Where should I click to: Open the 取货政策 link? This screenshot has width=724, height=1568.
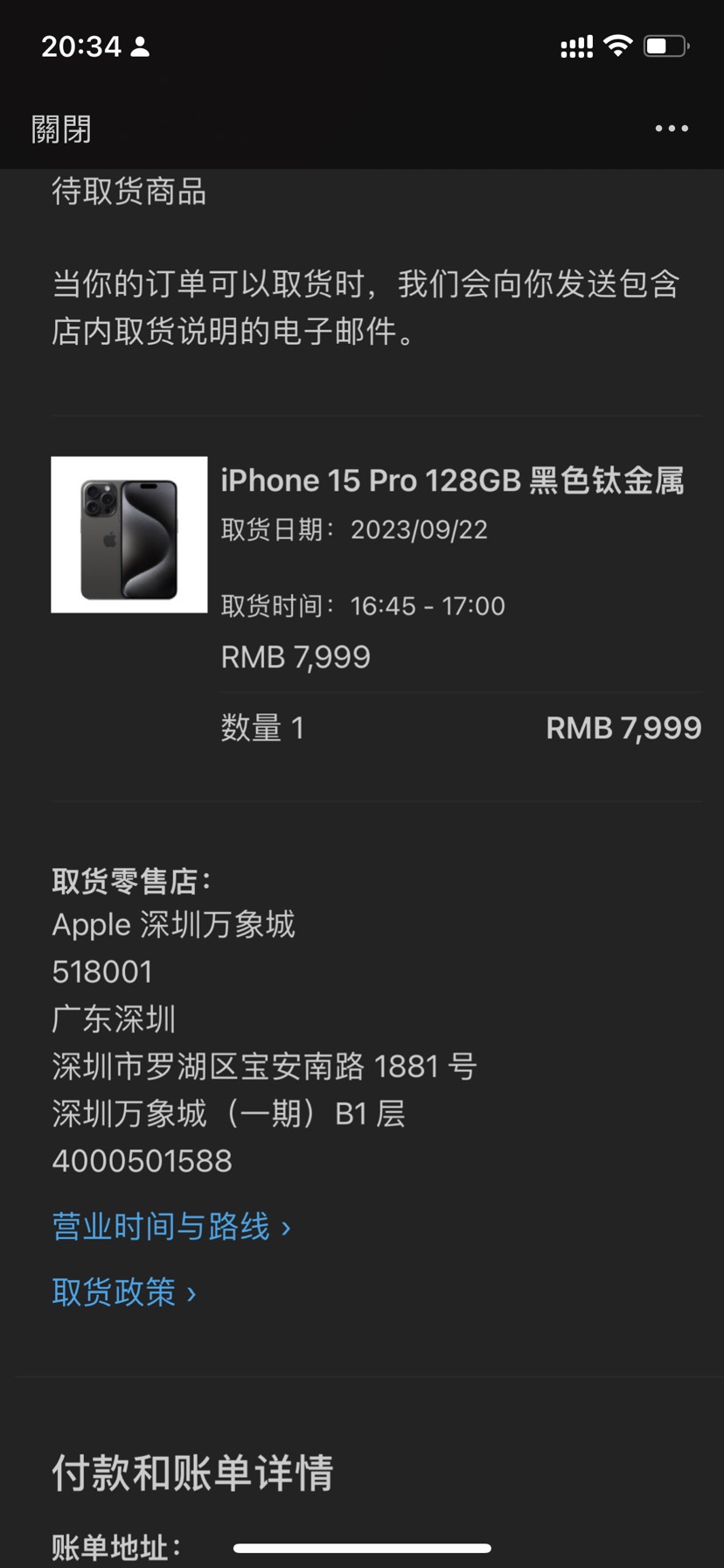pos(123,1292)
